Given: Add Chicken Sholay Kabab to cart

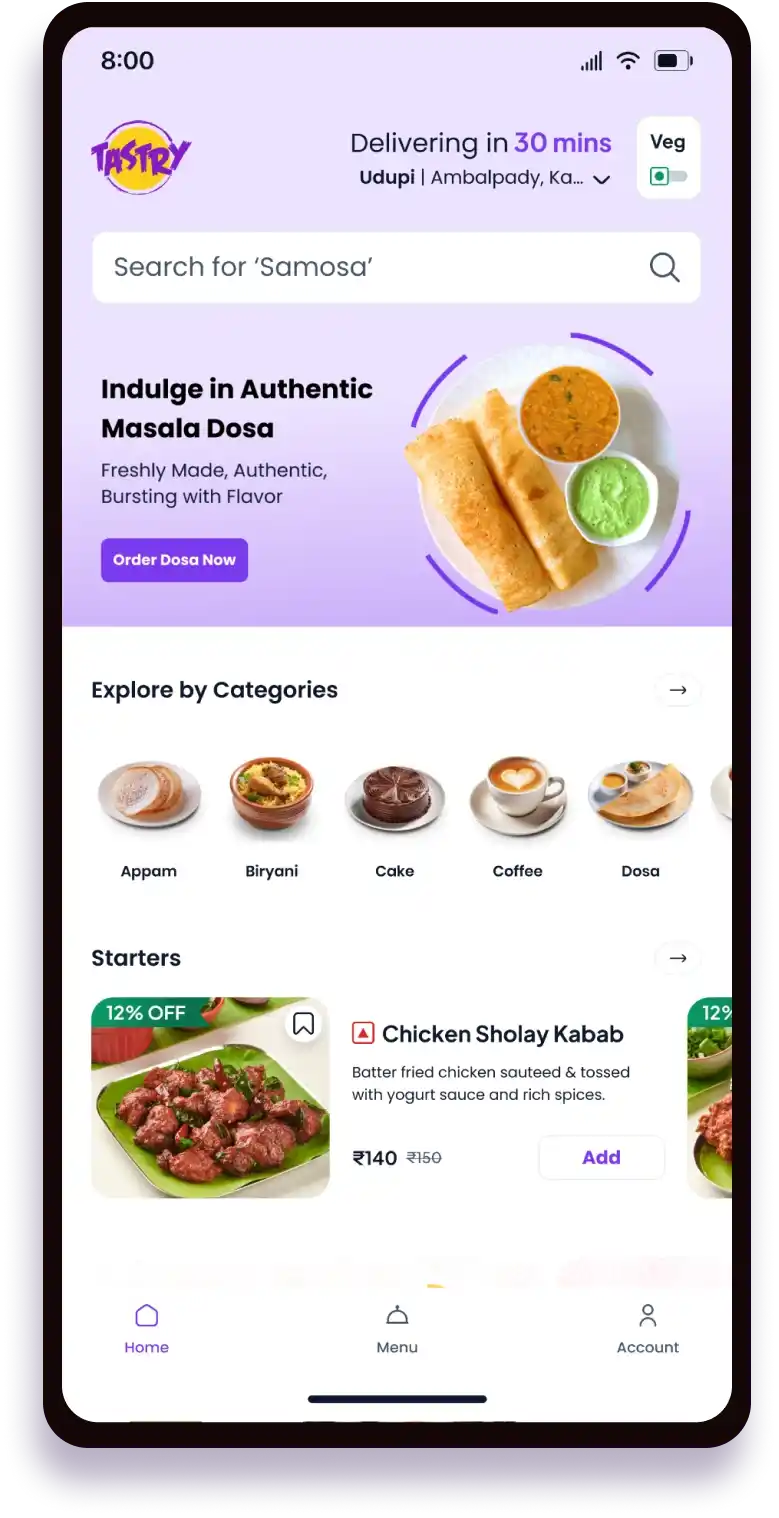Looking at the screenshot, I should [601, 1157].
